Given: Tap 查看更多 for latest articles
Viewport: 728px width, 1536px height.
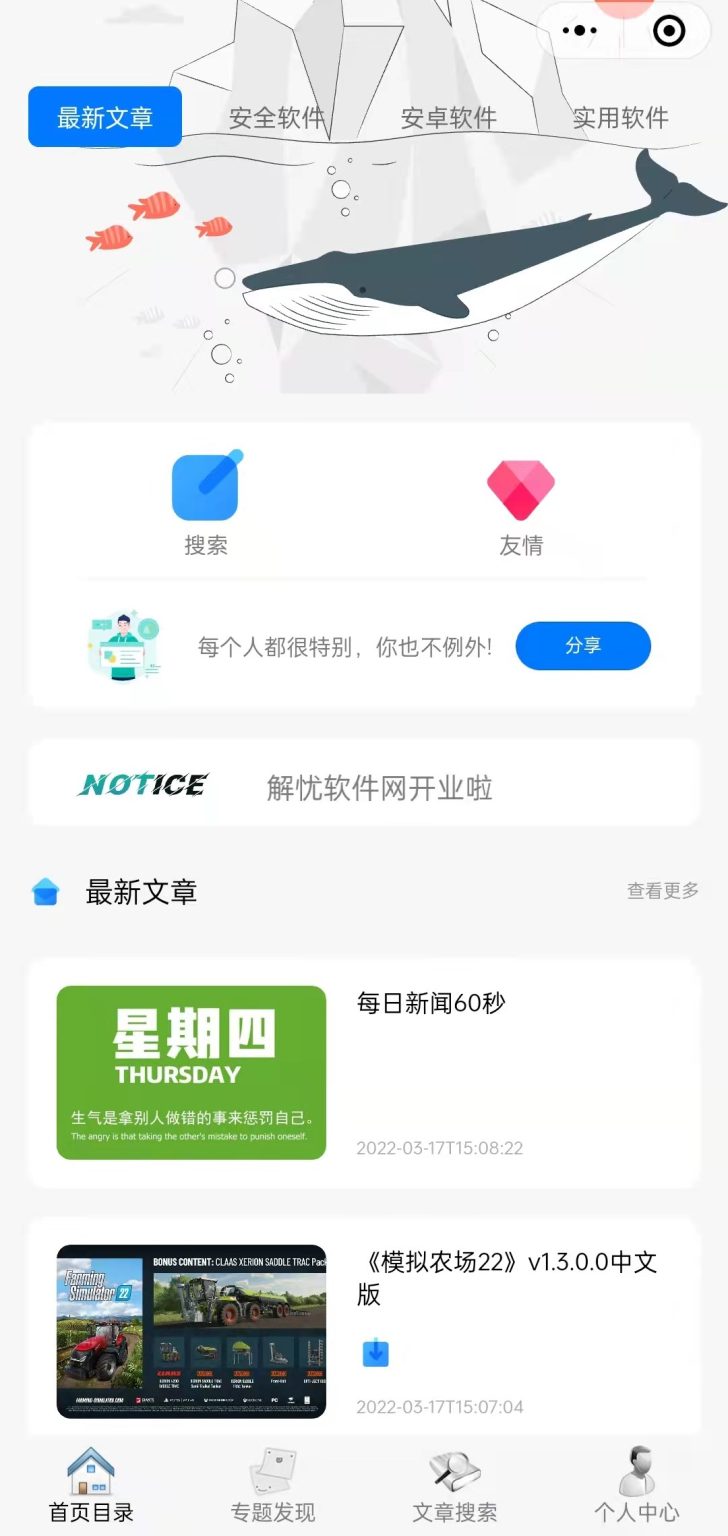Looking at the screenshot, I should tap(663, 890).
